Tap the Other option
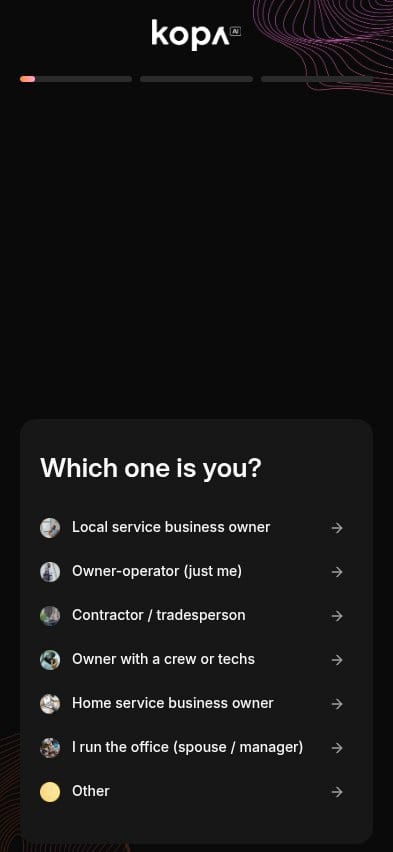This screenshot has height=852, width=393. [191, 792]
